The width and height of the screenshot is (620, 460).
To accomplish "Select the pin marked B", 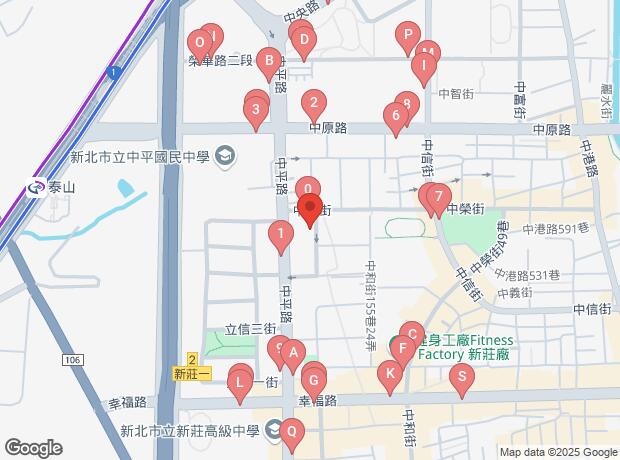I will [267, 62].
